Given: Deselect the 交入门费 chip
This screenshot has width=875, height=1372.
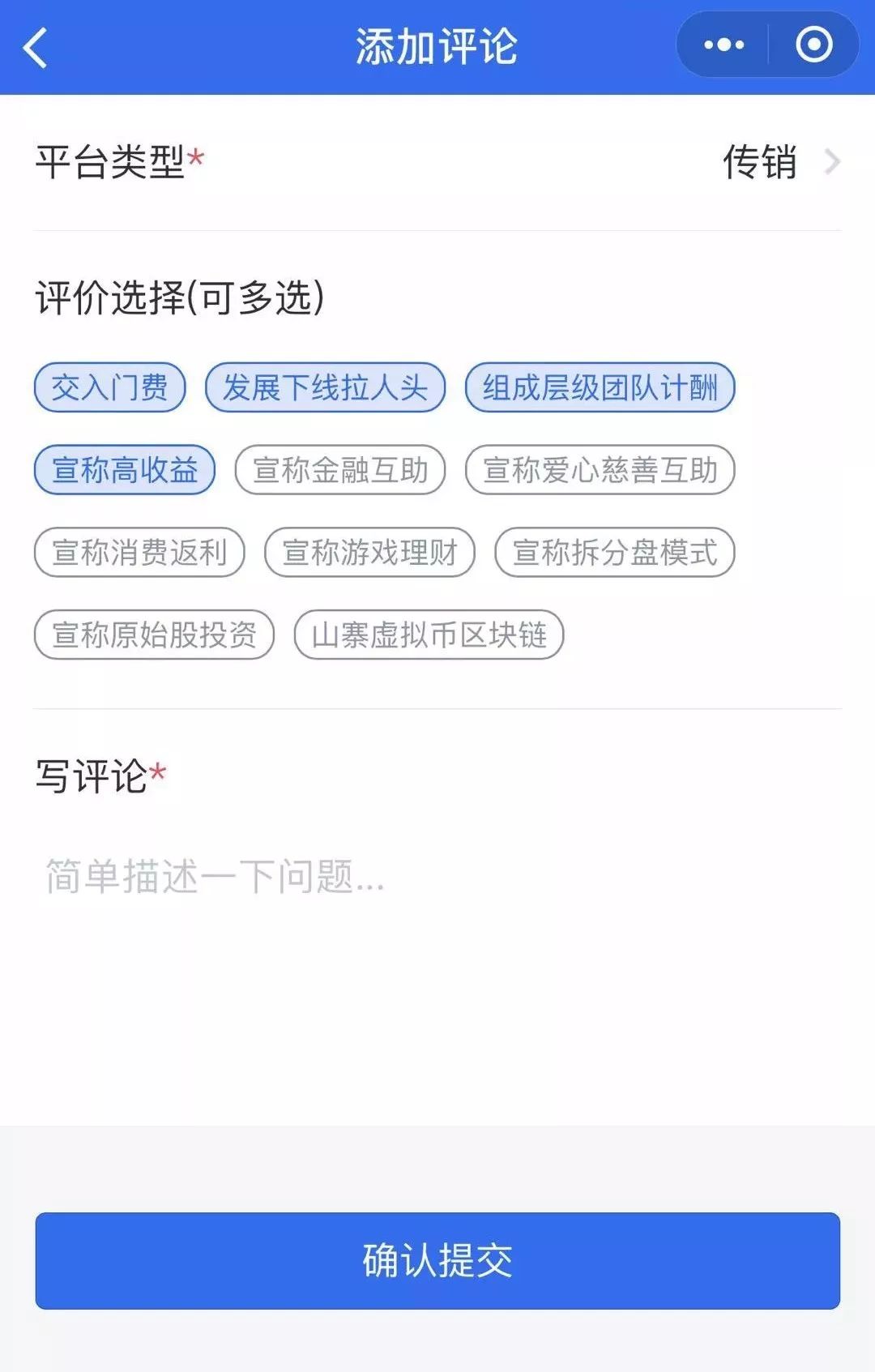Looking at the screenshot, I should click(x=110, y=387).
